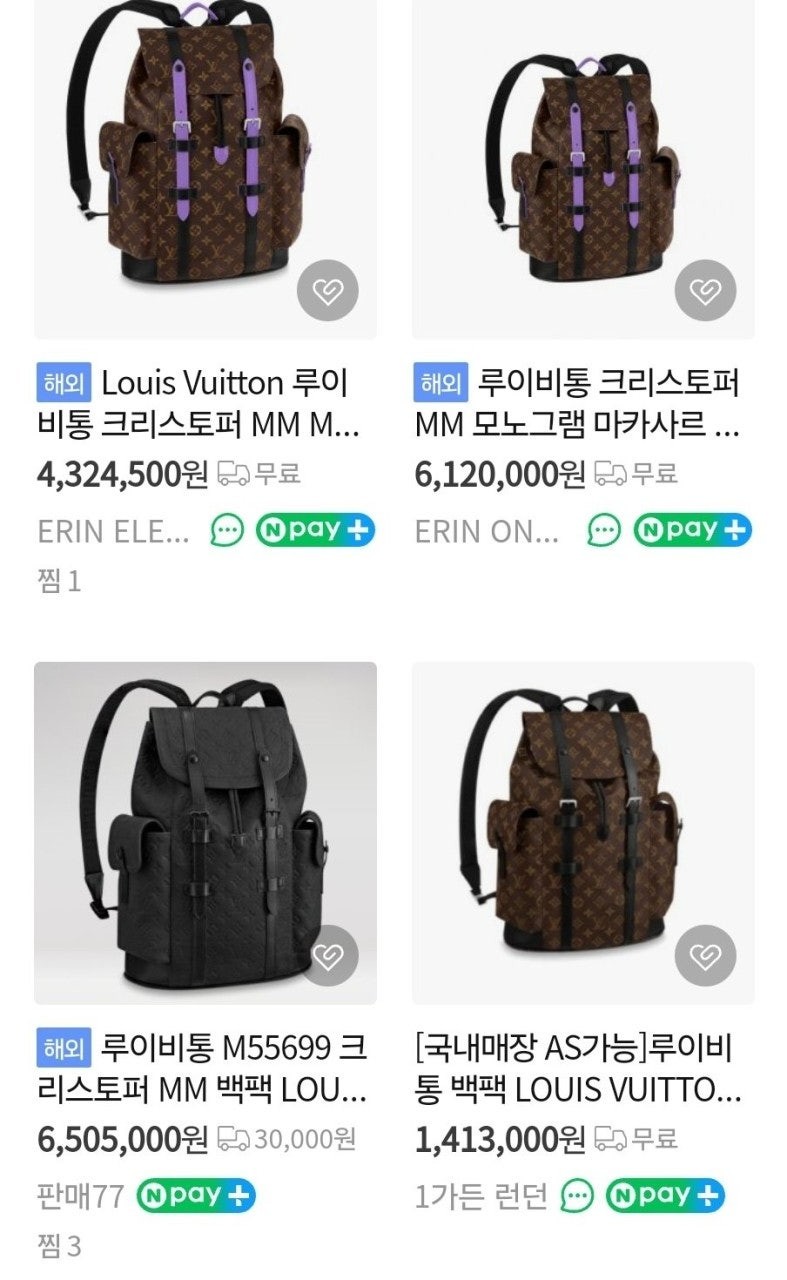This screenshot has height=1280, width=787.
Task: Add the 1,413,000원 backpack to wishlist
Action: pyautogui.click(x=705, y=957)
